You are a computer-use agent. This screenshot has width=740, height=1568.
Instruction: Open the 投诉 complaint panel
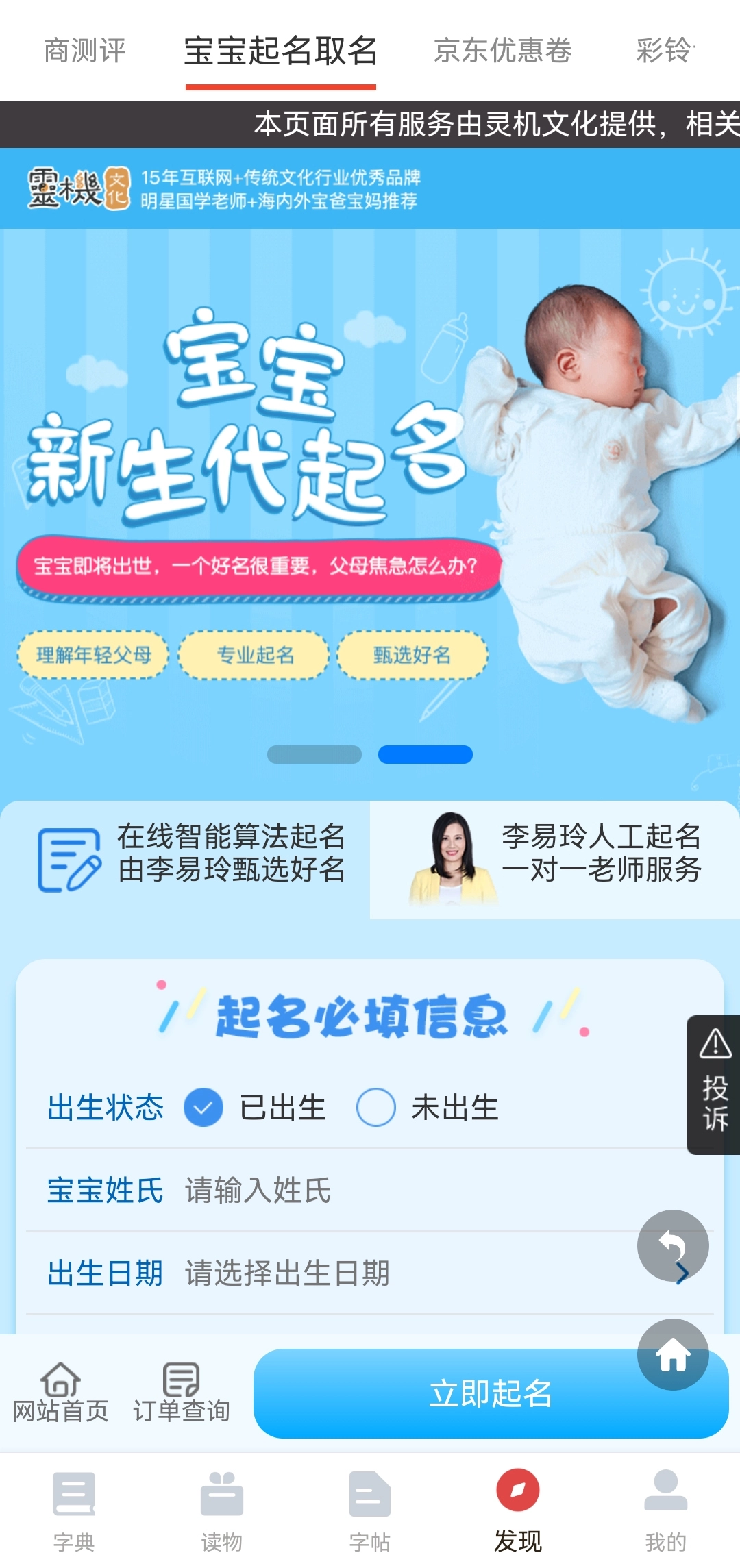[x=715, y=1084]
